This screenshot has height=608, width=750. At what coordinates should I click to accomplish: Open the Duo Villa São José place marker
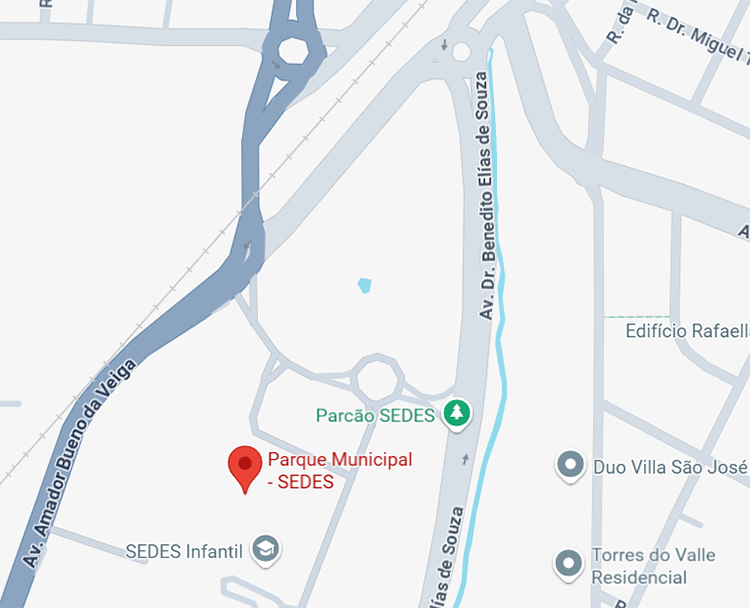coord(570,465)
